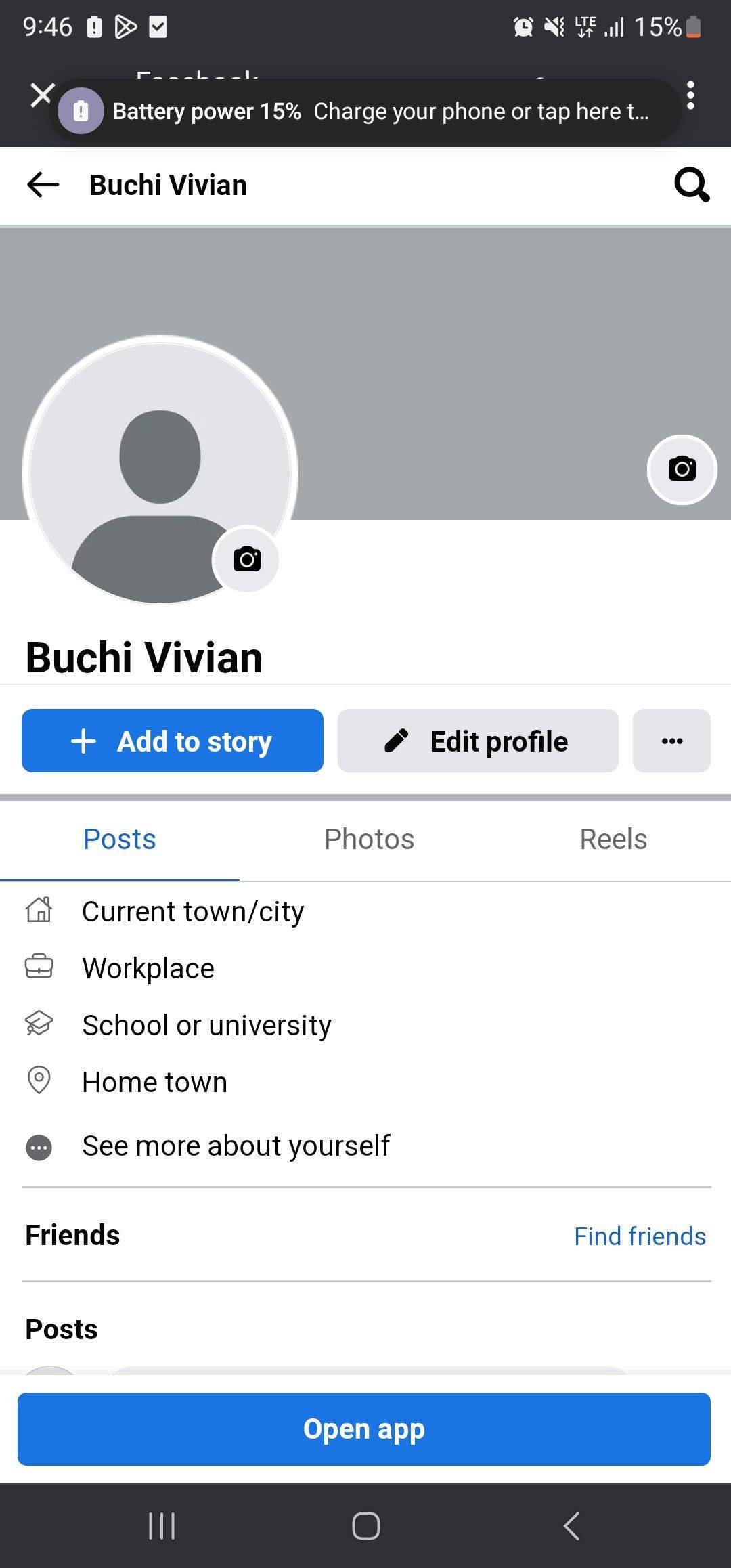Image resolution: width=731 pixels, height=1568 pixels.
Task: Open the three-dot profile options button
Action: point(671,741)
